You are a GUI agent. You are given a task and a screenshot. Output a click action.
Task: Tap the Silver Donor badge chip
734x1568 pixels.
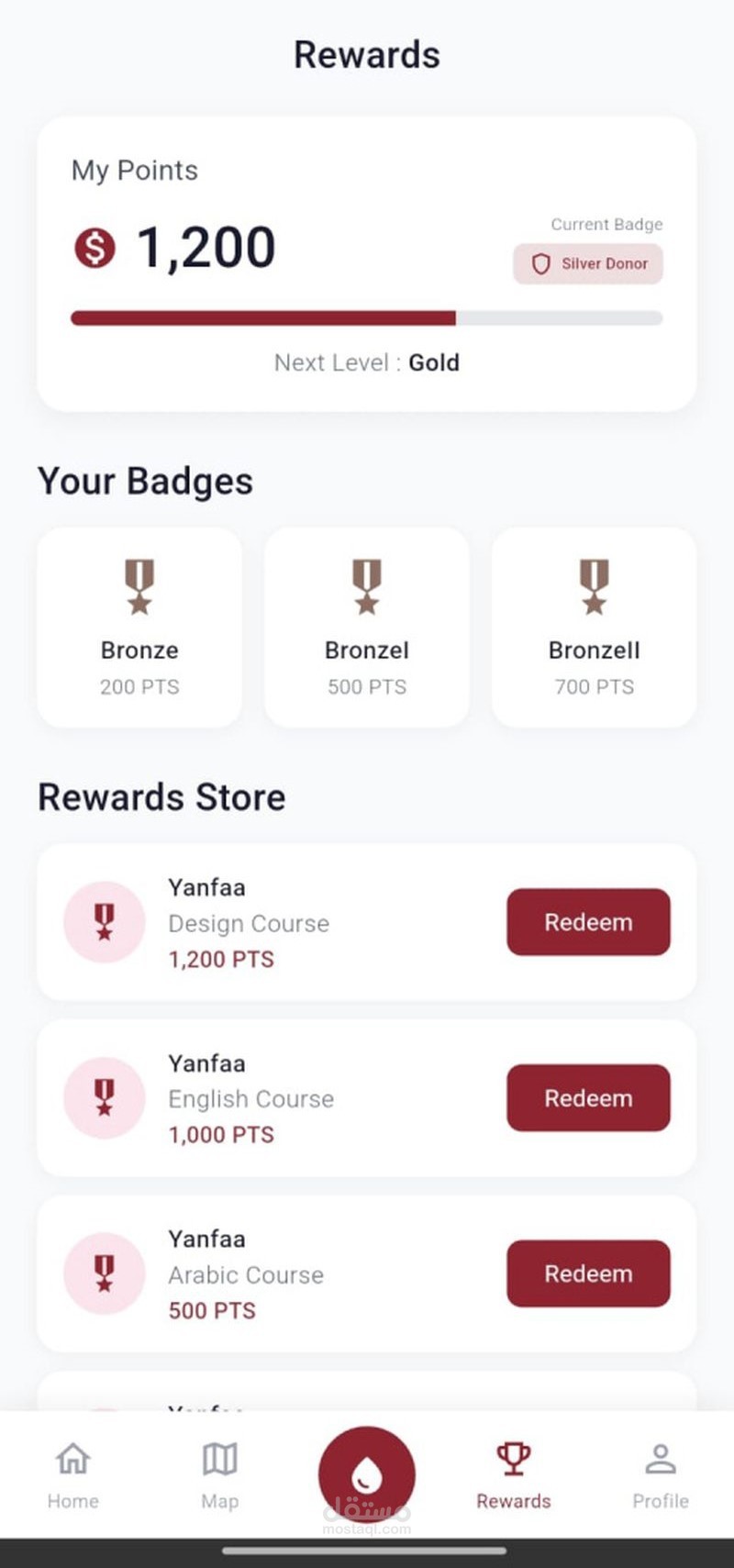pos(588,264)
